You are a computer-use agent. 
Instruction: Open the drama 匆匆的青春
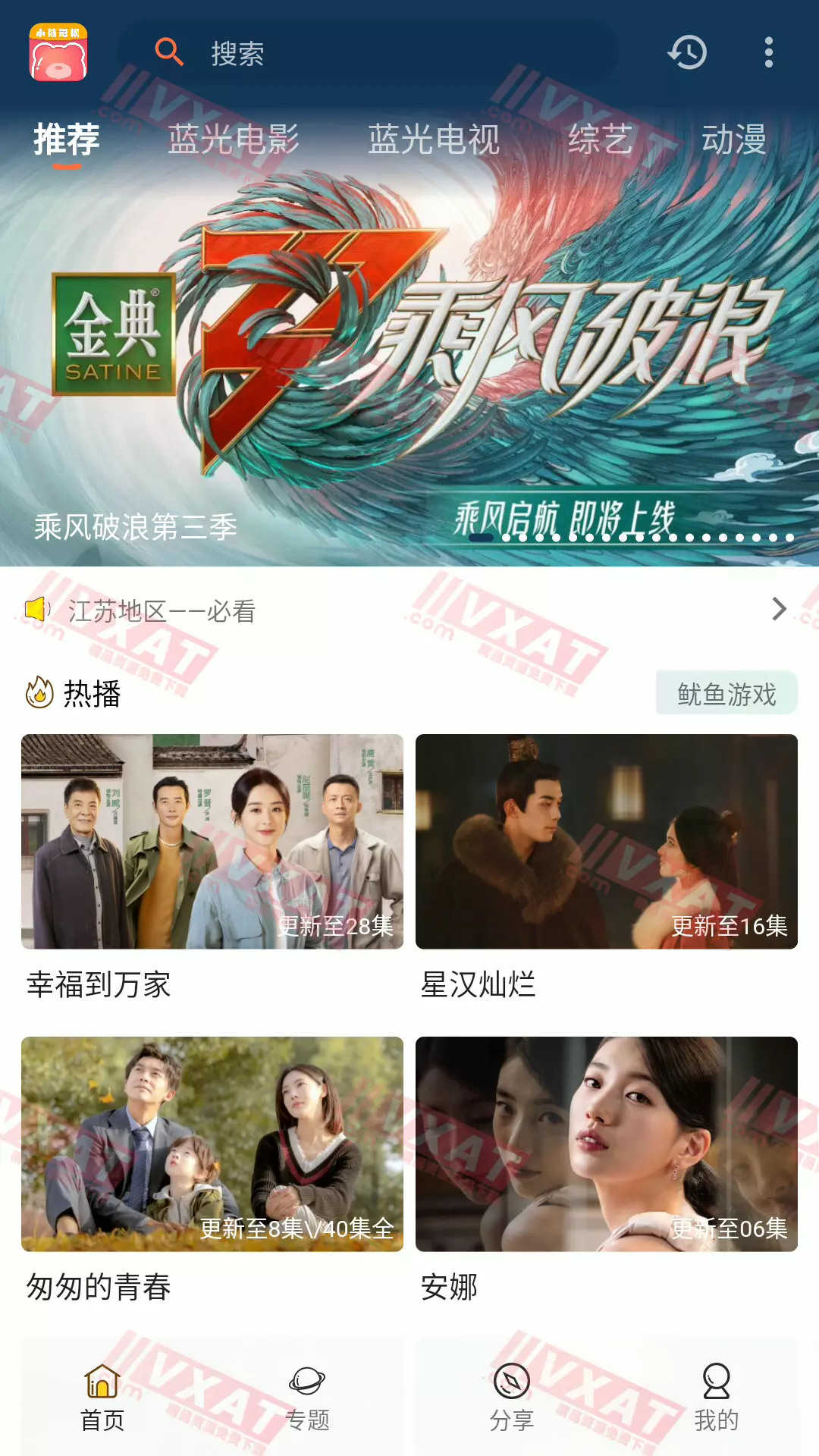pyautogui.click(x=212, y=1144)
